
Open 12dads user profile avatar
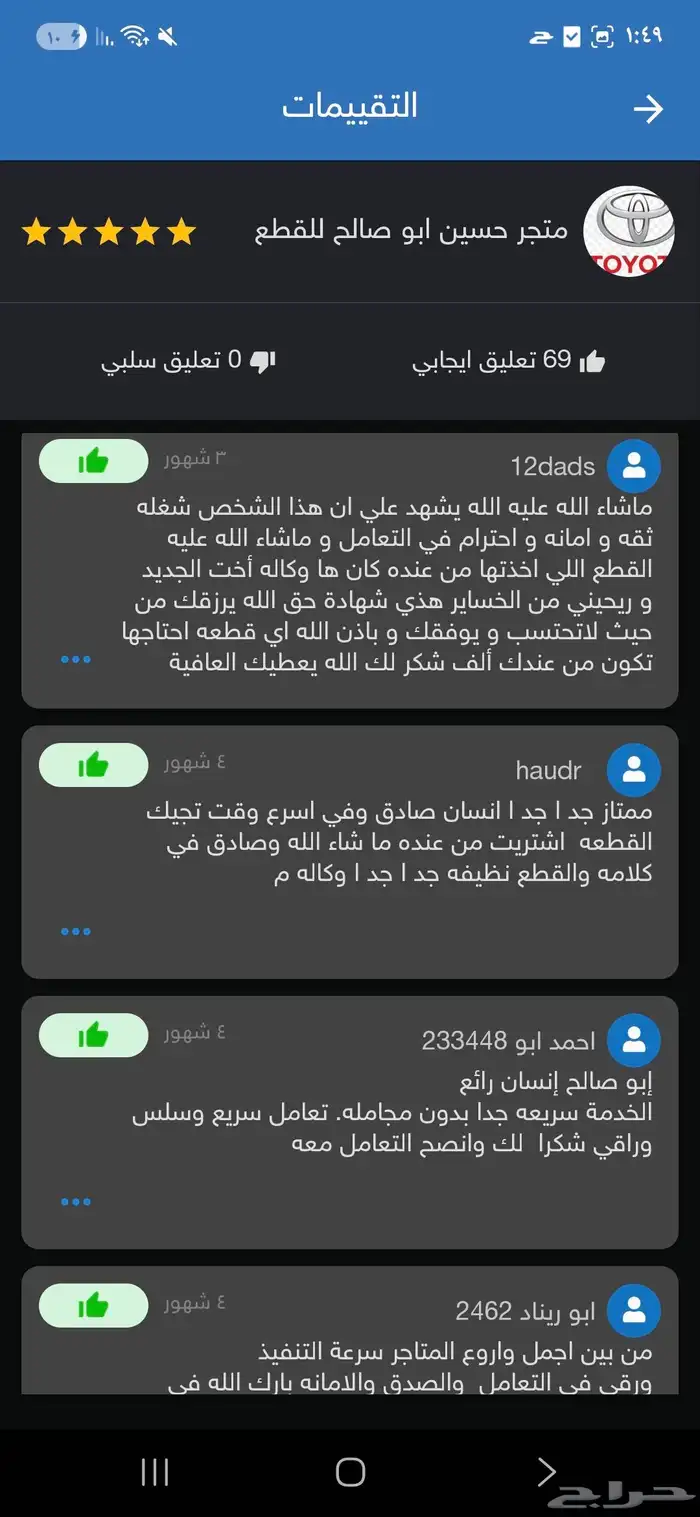click(x=634, y=466)
